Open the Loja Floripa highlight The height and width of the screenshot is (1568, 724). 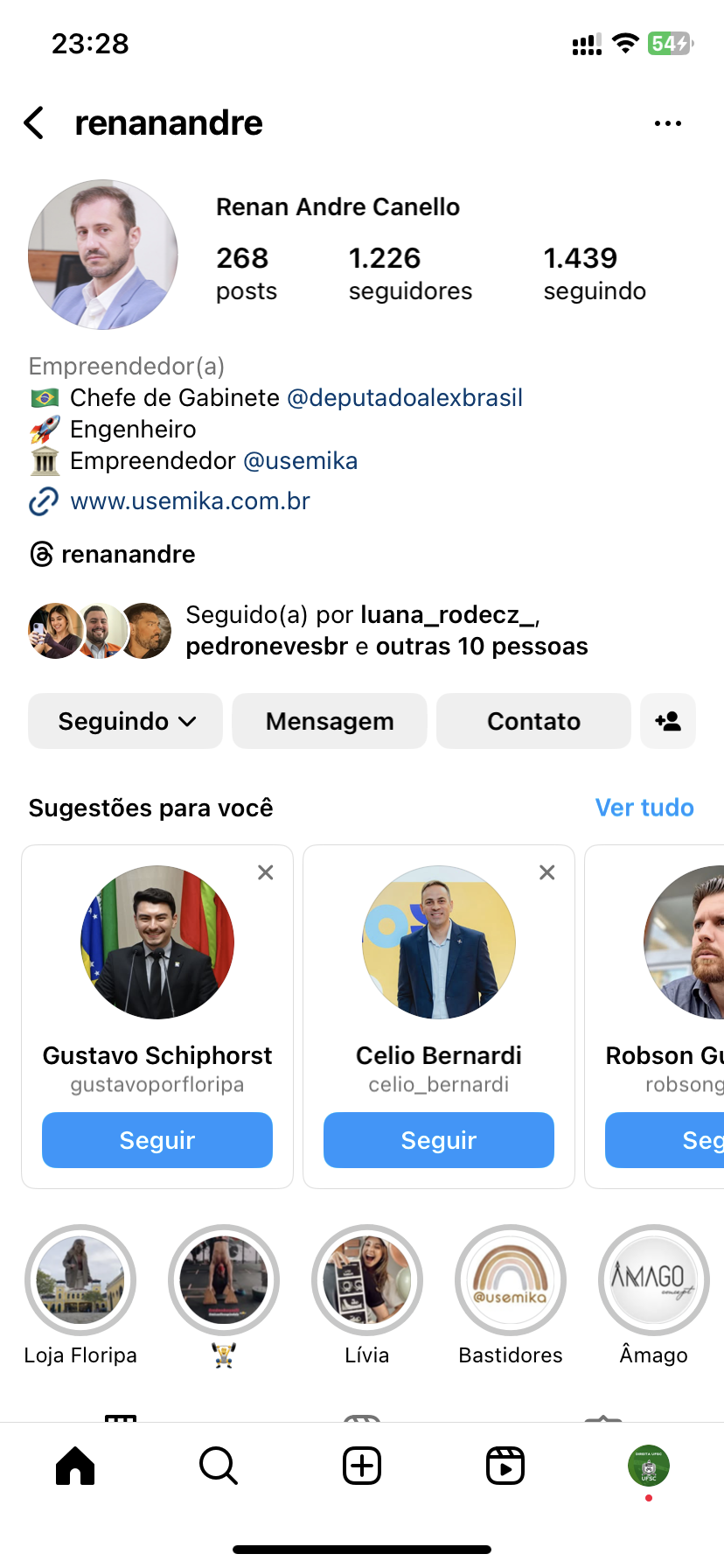tap(80, 1280)
